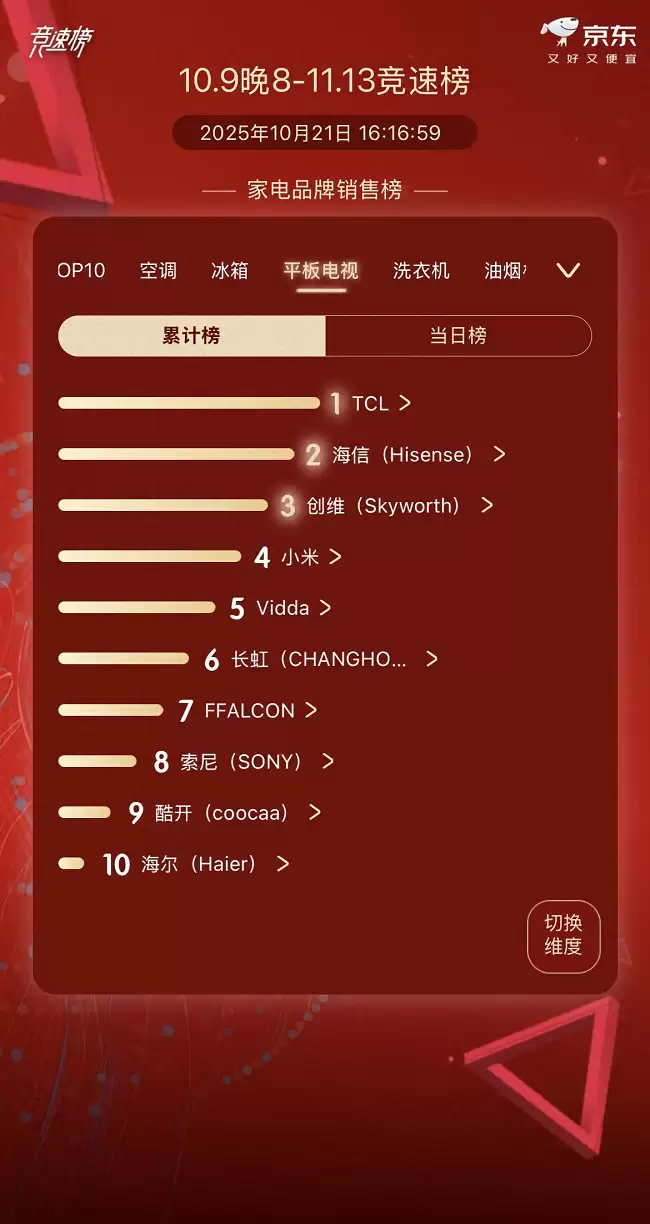Image resolution: width=650 pixels, height=1224 pixels.
Task: Expand the category list with the down chevron
Action: click(x=568, y=271)
